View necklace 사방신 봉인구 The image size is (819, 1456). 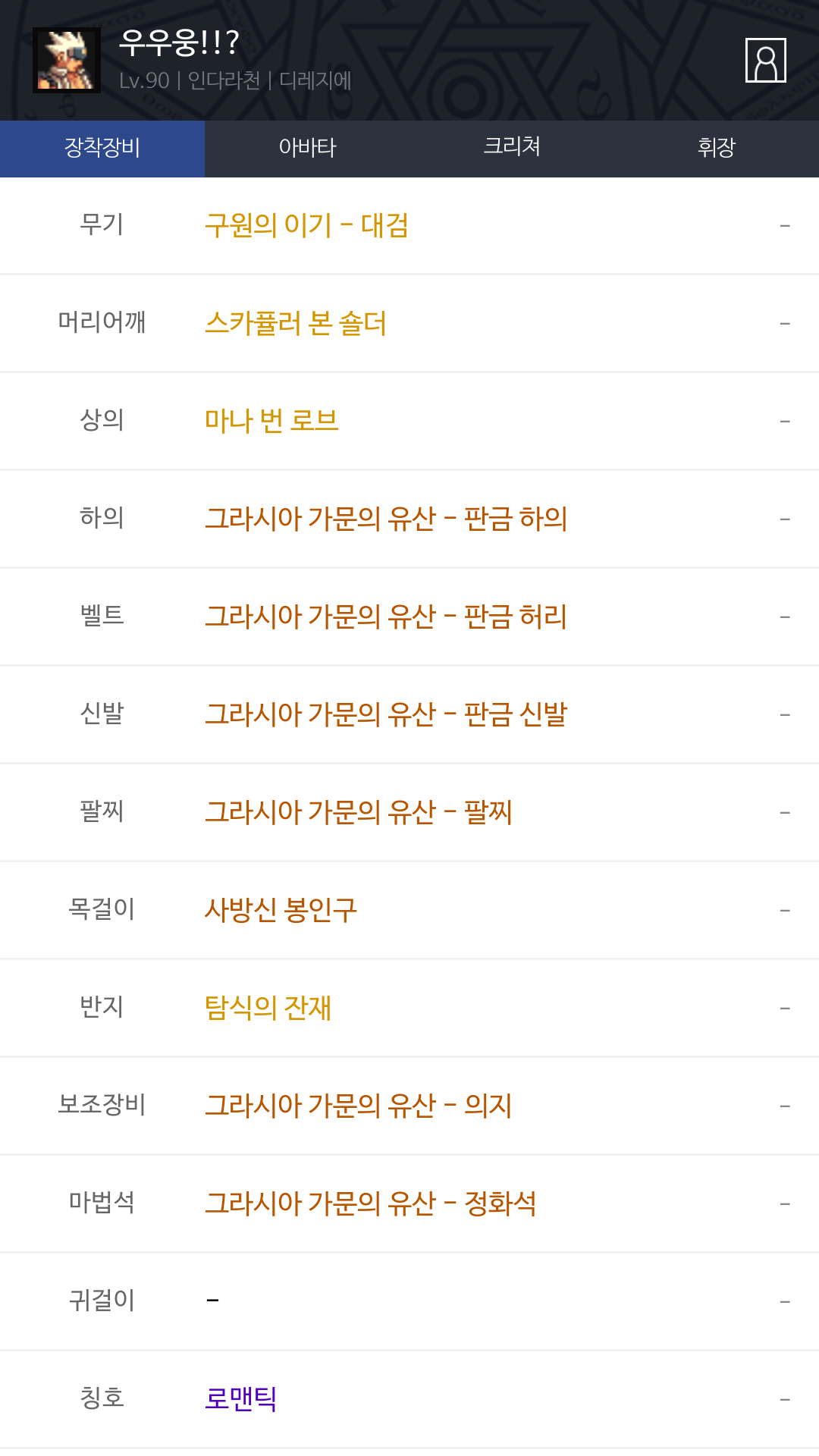tap(281, 910)
